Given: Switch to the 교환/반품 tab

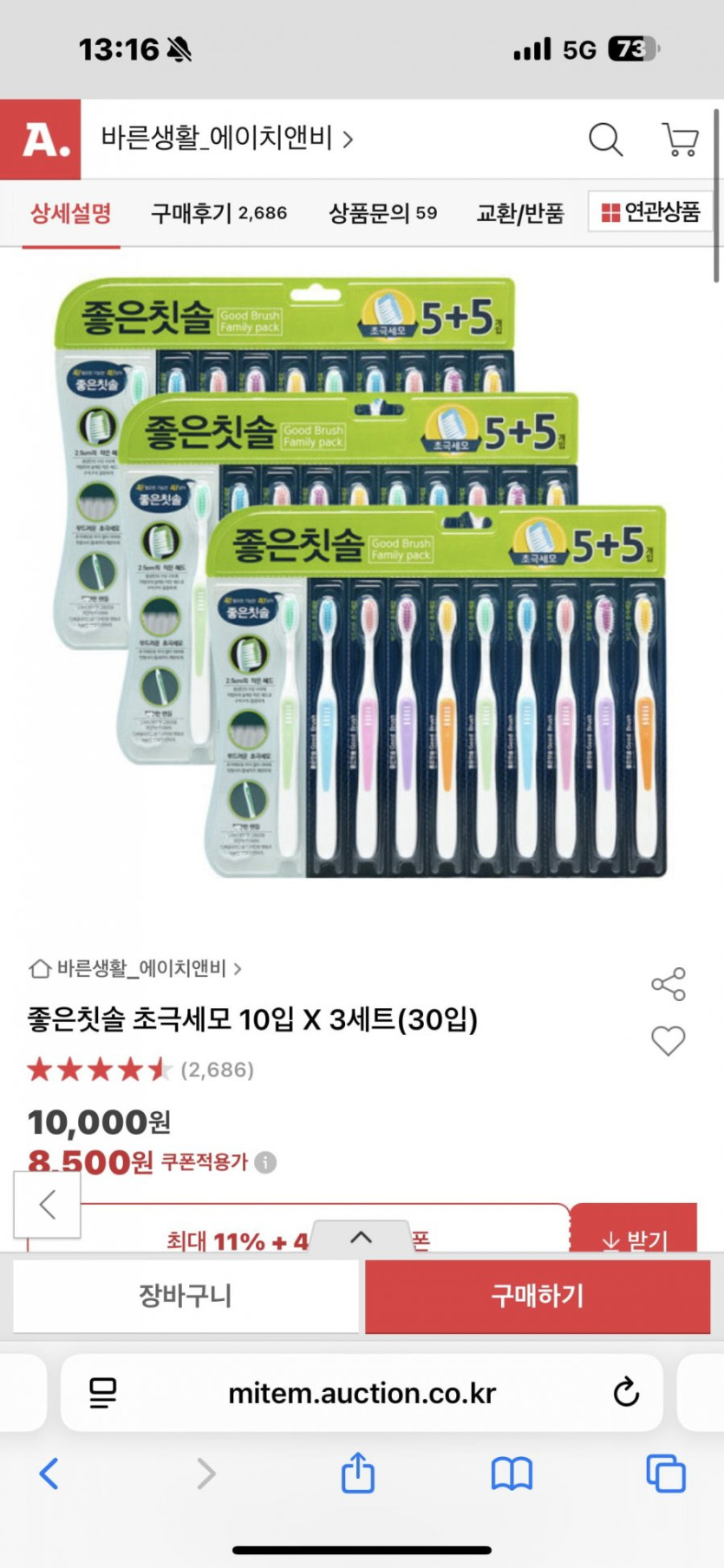Looking at the screenshot, I should (x=520, y=213).
